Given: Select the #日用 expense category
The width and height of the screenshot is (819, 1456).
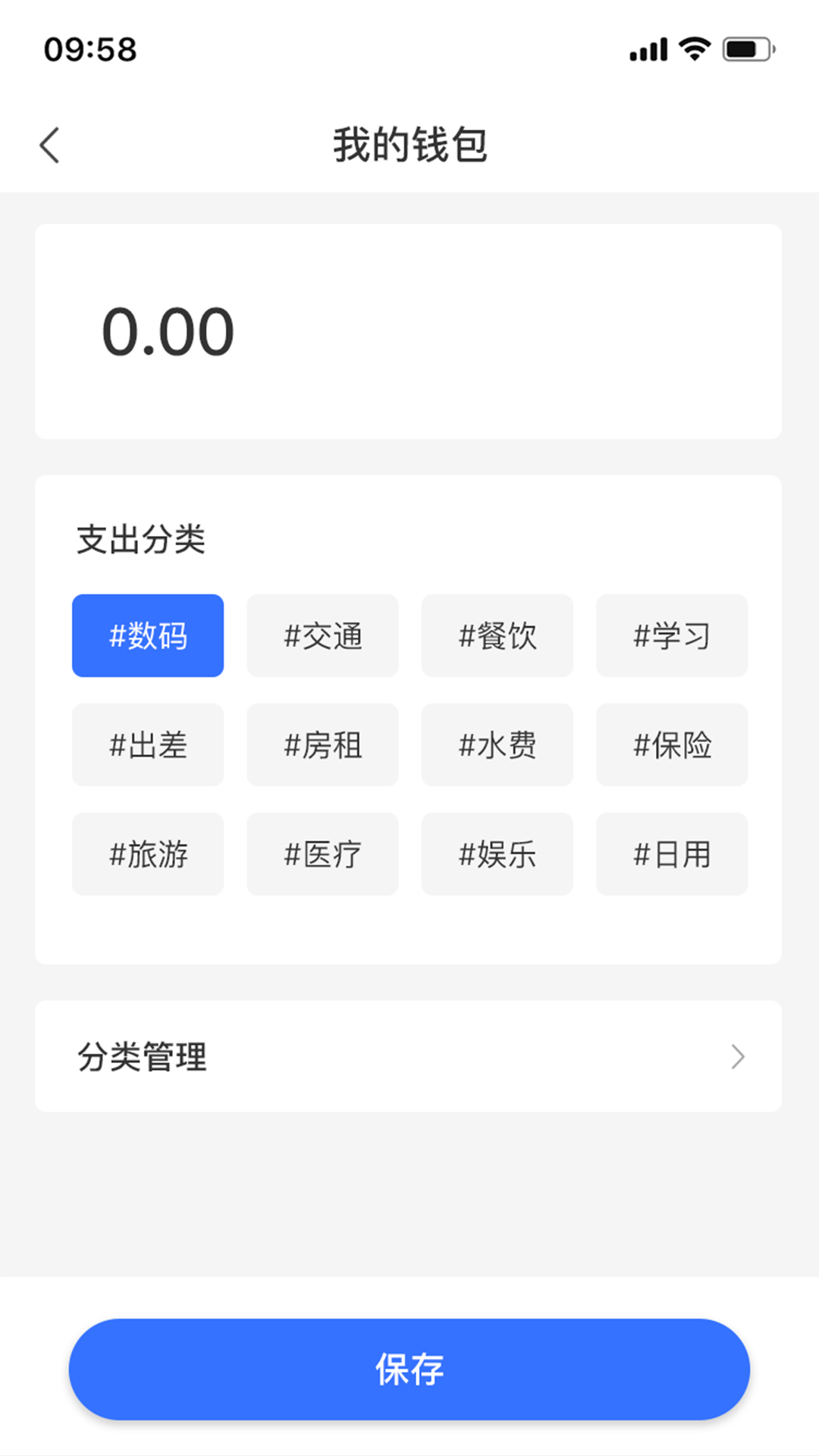Looking at the screenshot, I should (671, 854).
